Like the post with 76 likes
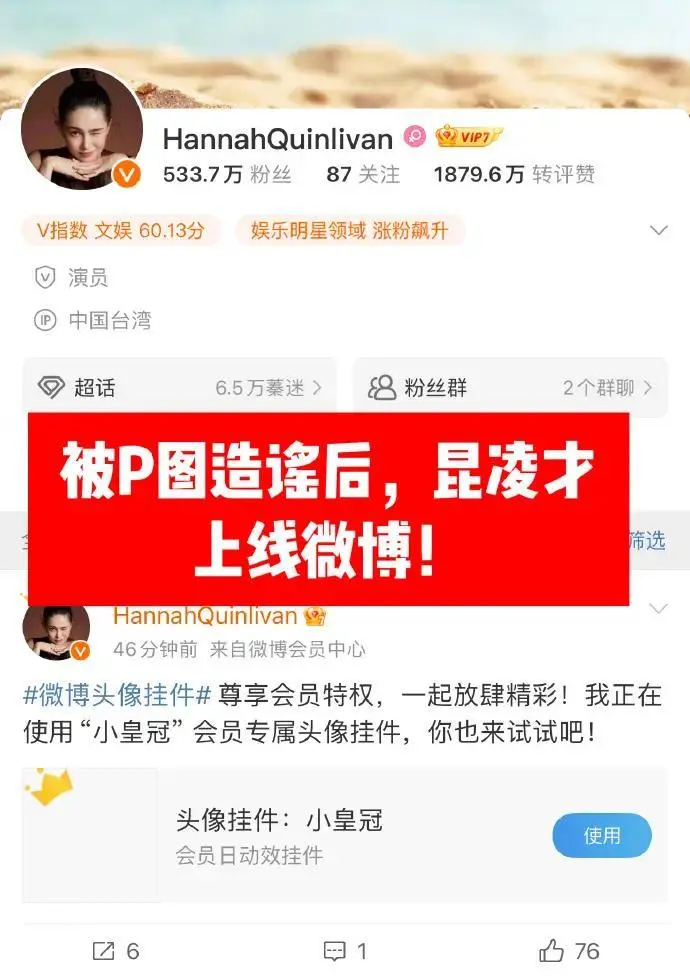Screen dimensions: 690x978 (570, 950)
